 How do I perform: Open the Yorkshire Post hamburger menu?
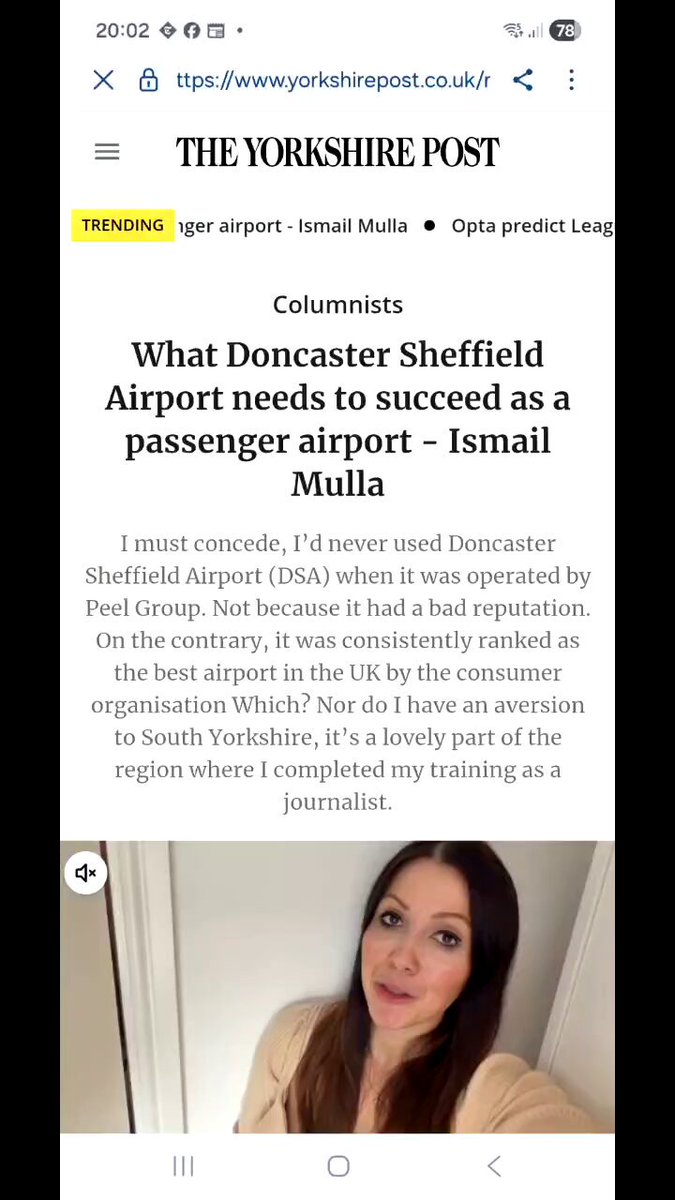coord(107,152)
